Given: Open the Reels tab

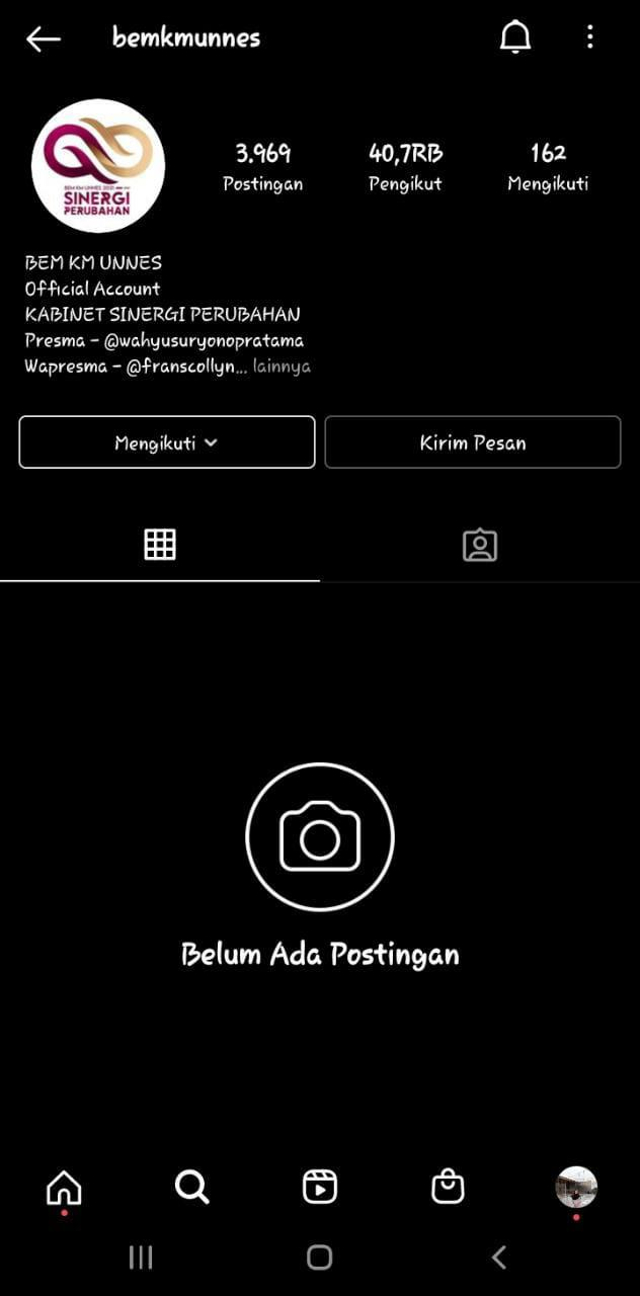Looking at the screenshot, I should coord(320,1187).
